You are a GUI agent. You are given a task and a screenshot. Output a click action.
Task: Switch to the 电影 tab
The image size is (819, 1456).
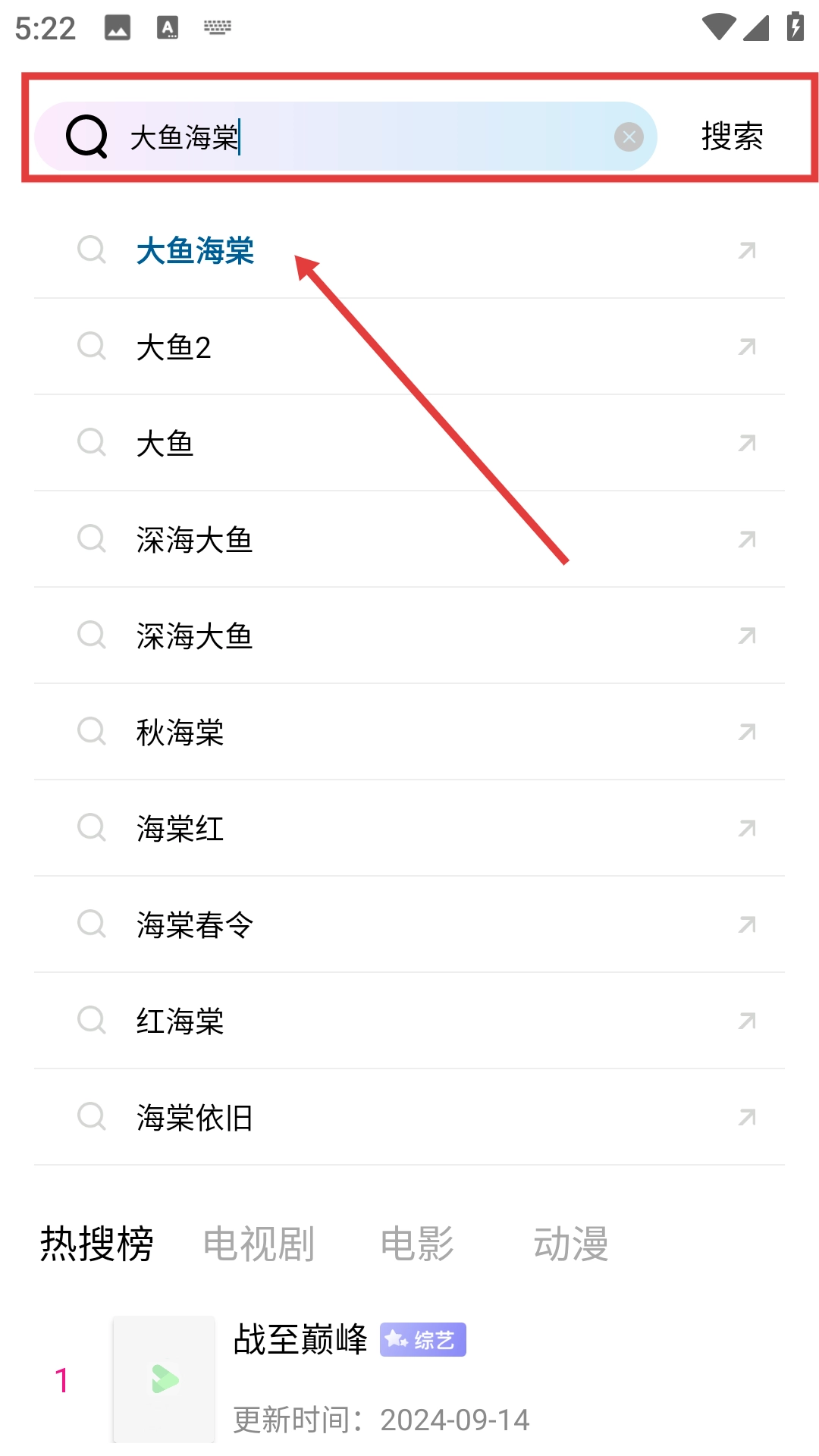417,1244
